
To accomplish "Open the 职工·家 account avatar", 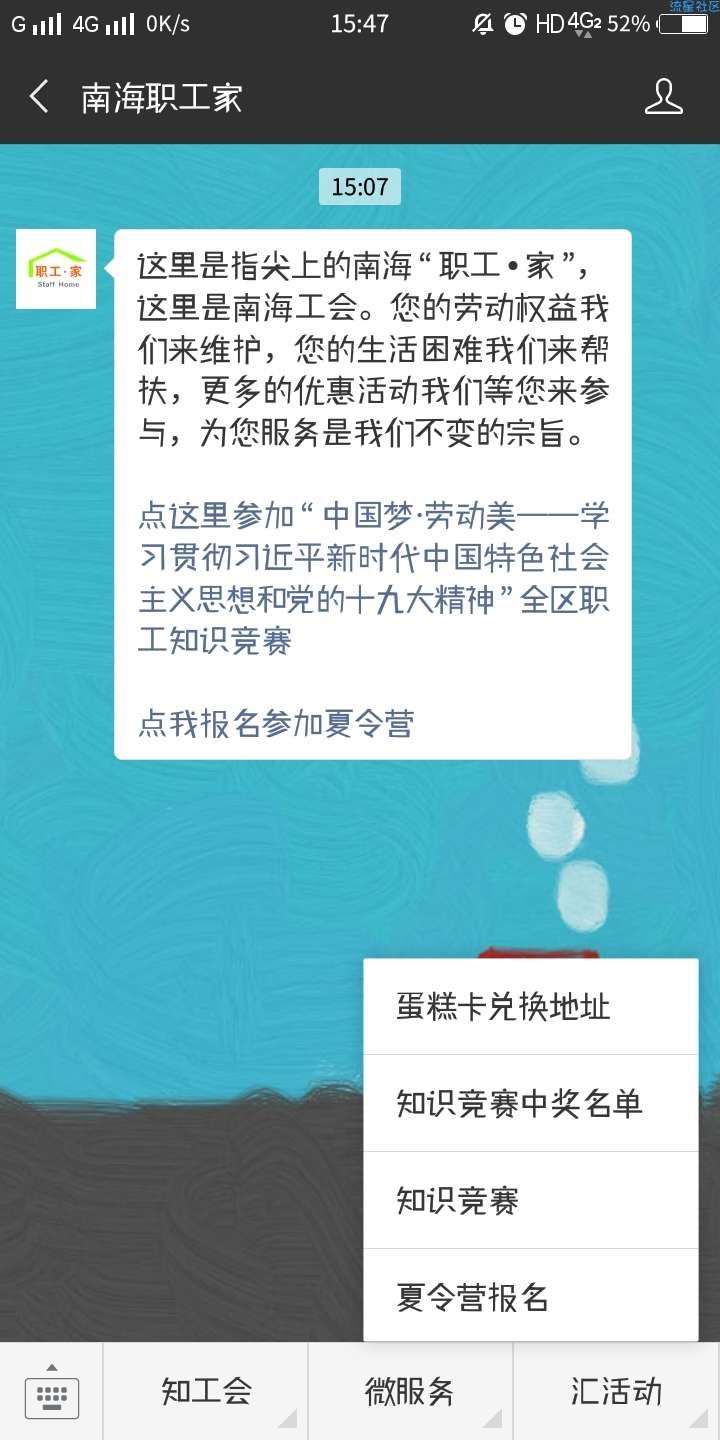I will coord(56,269).
